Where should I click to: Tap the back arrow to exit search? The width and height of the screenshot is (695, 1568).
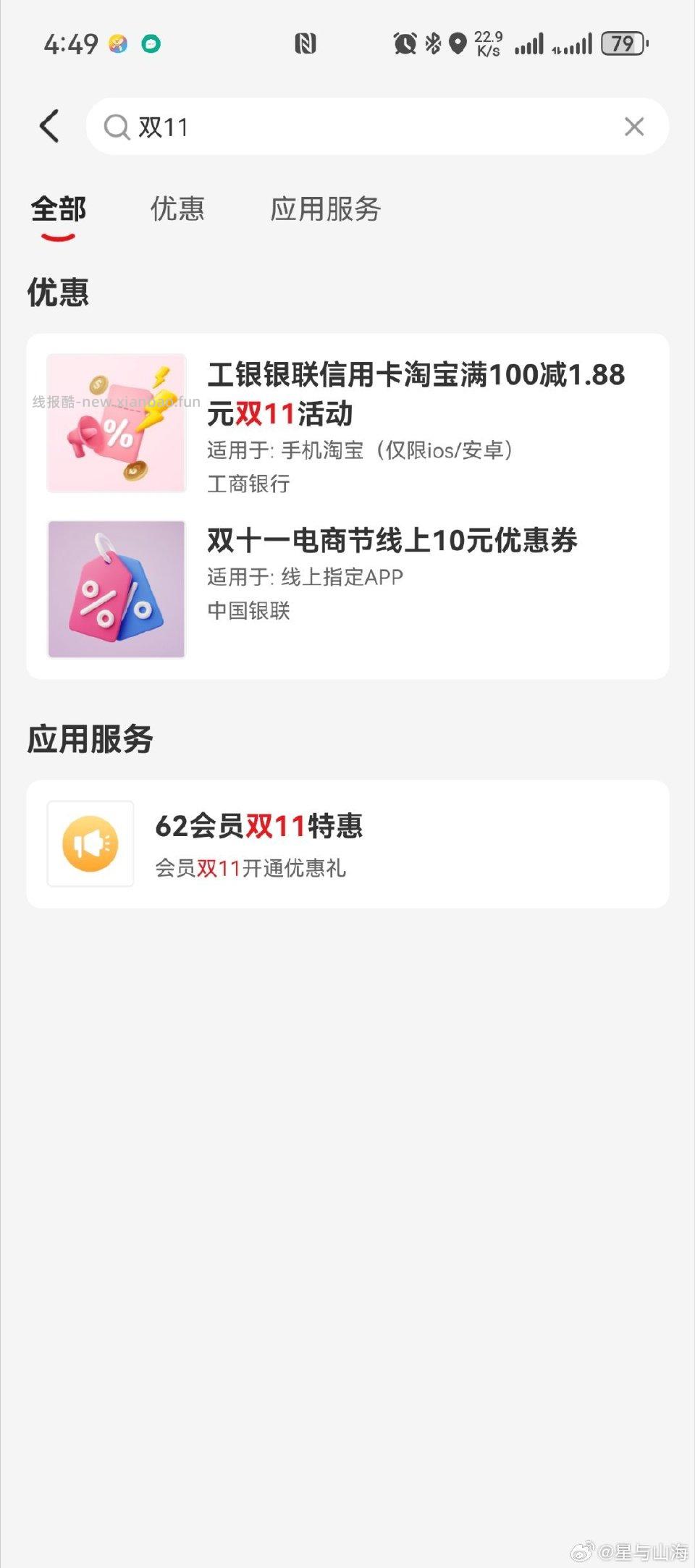coord(49,126)
